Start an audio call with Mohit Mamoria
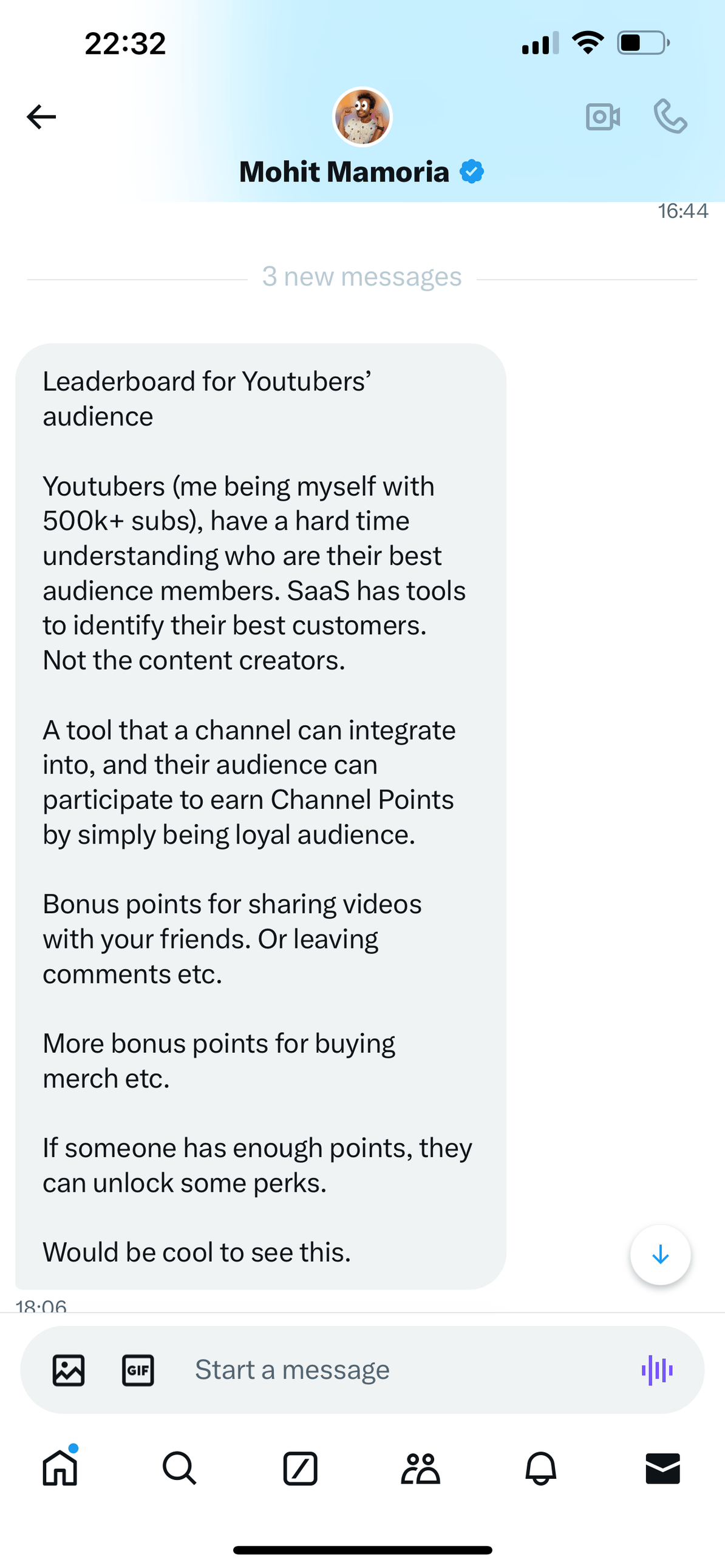 [x=670, y=117]
